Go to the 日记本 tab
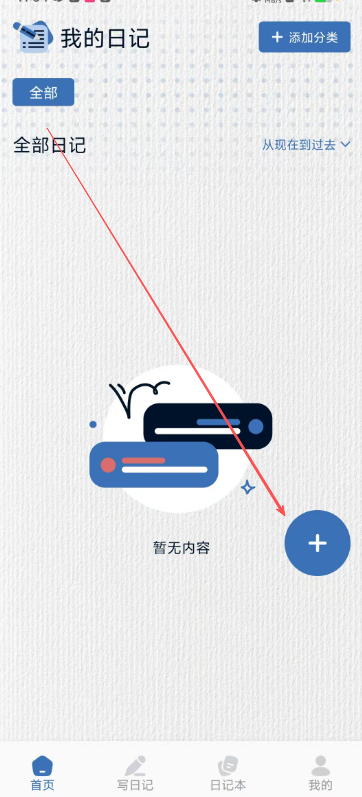This screenshot has width=362, height=797. (x=228, y=774)
